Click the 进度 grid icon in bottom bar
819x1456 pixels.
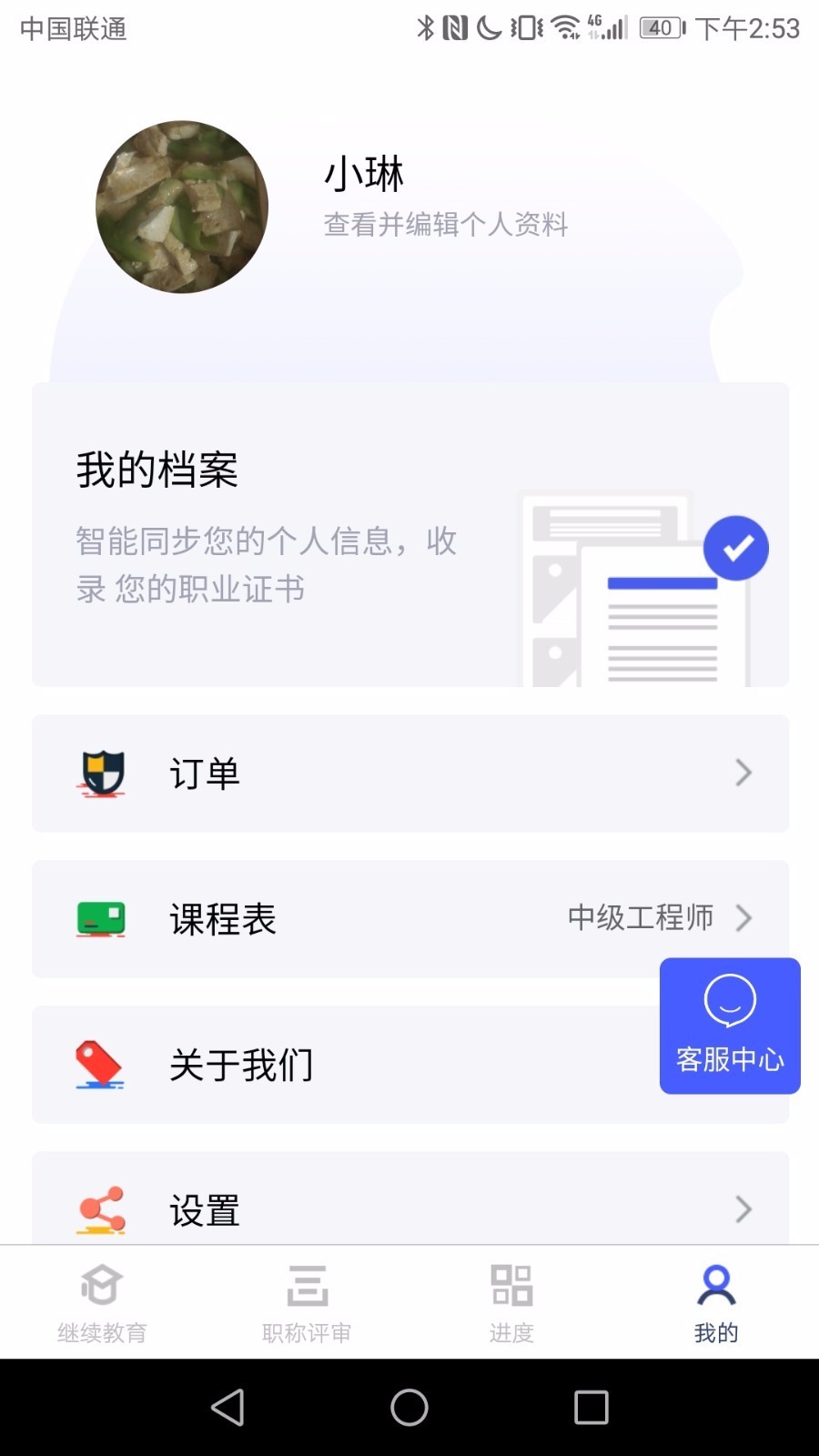point(510,1285)
